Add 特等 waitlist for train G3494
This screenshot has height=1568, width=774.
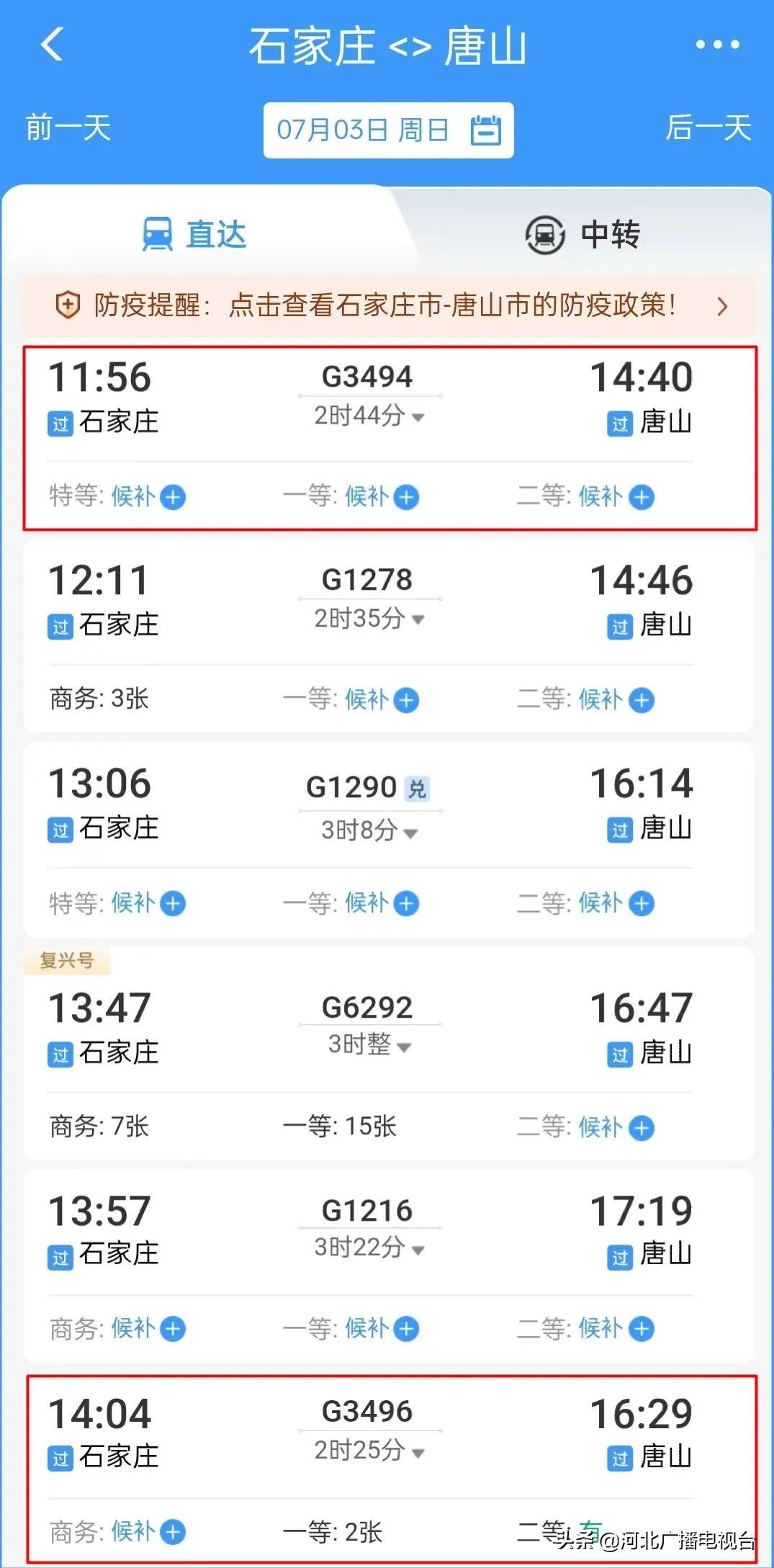point(173,497)
